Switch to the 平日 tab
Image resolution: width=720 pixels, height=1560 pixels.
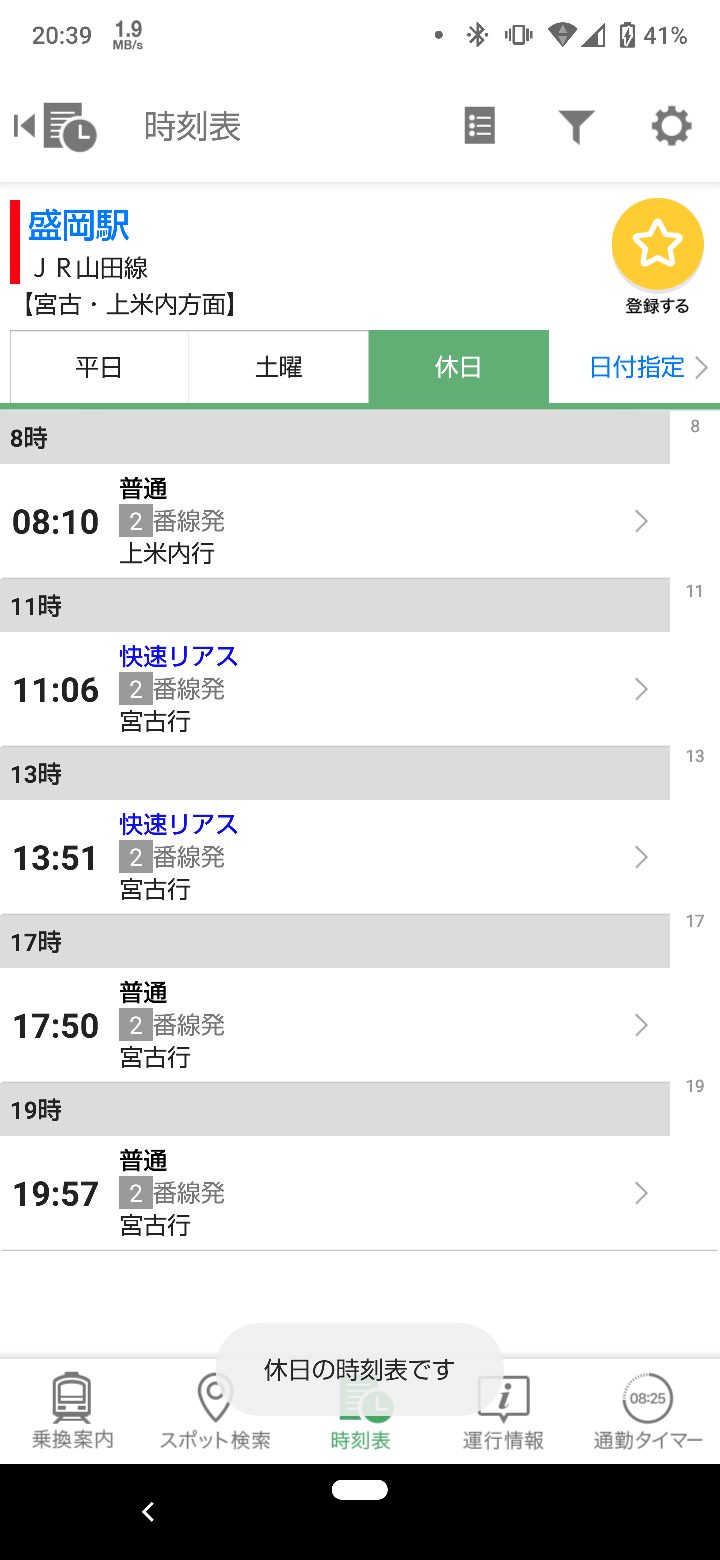pos(99,367)
